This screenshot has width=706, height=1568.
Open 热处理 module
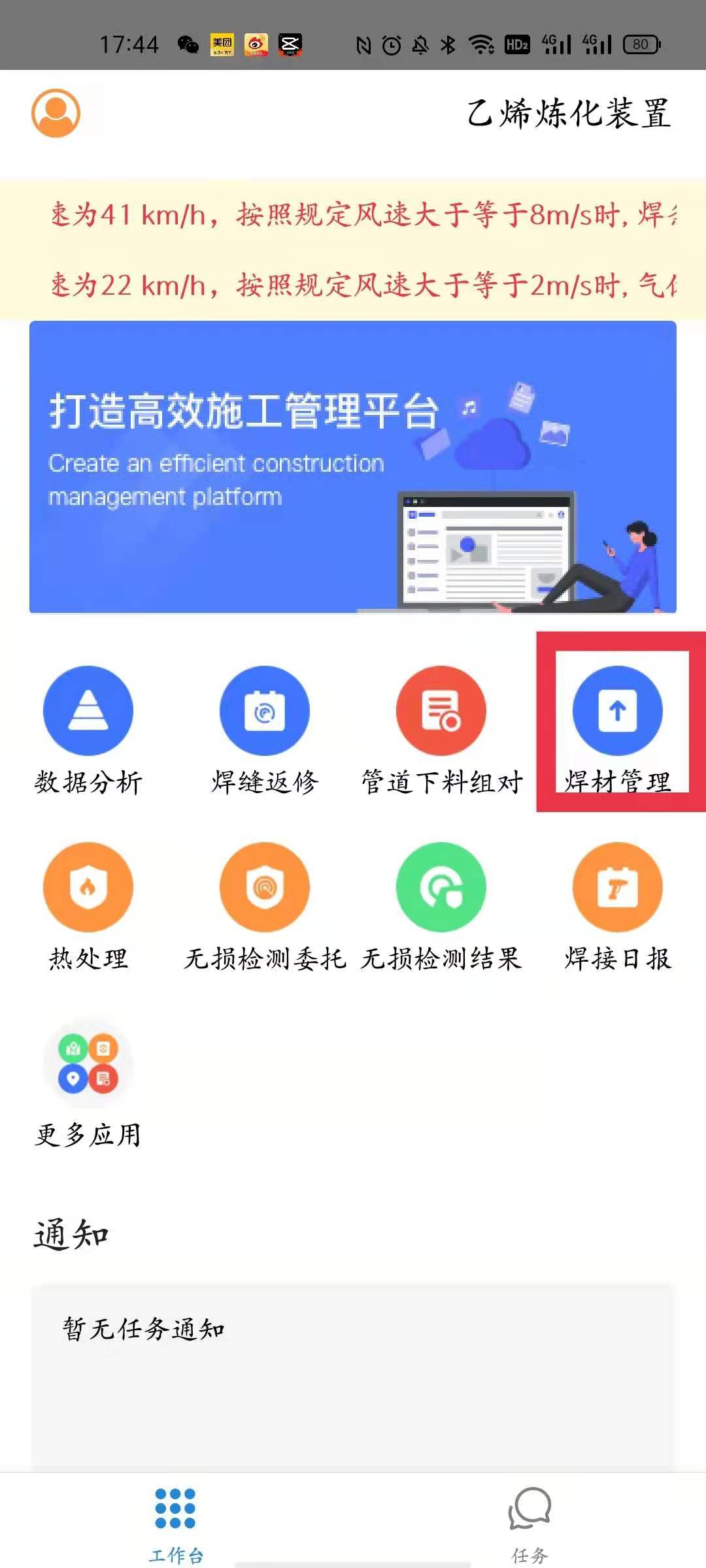(x=88, y=887)
